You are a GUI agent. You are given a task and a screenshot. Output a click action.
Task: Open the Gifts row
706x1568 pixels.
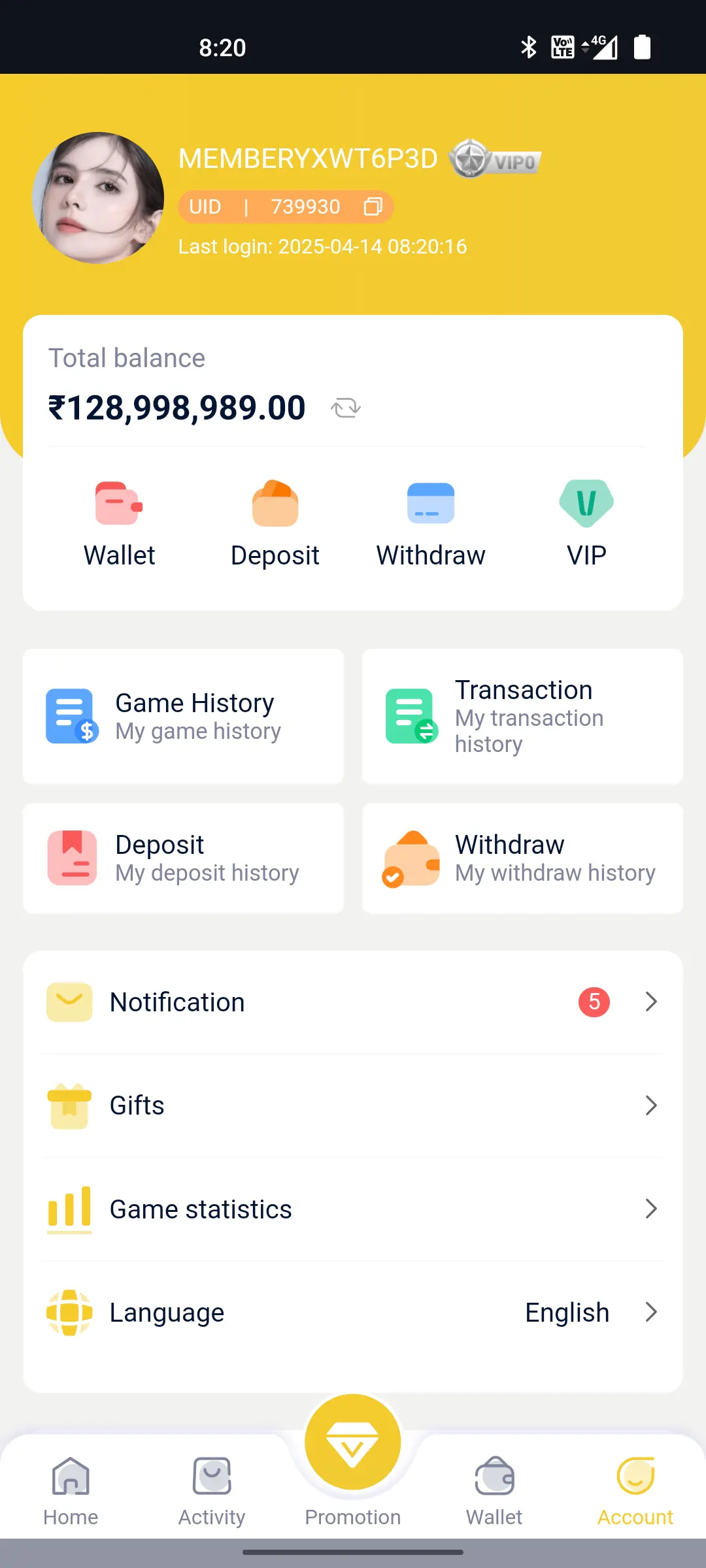tap(353, 1105)
